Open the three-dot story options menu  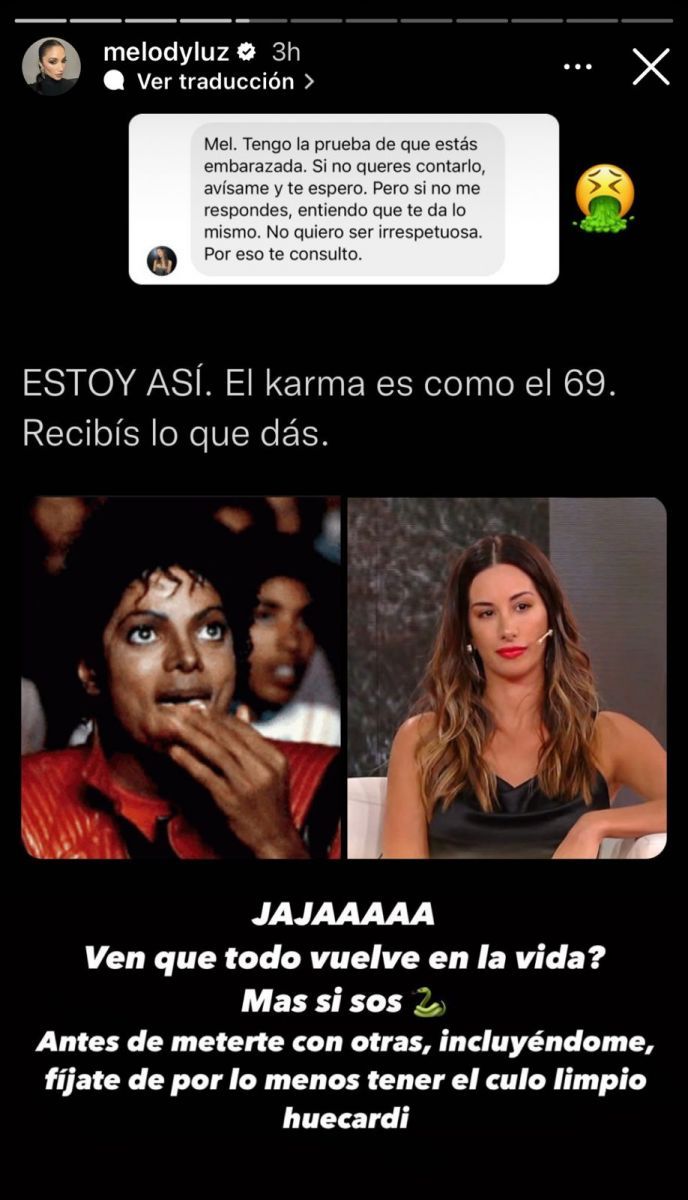578,67
